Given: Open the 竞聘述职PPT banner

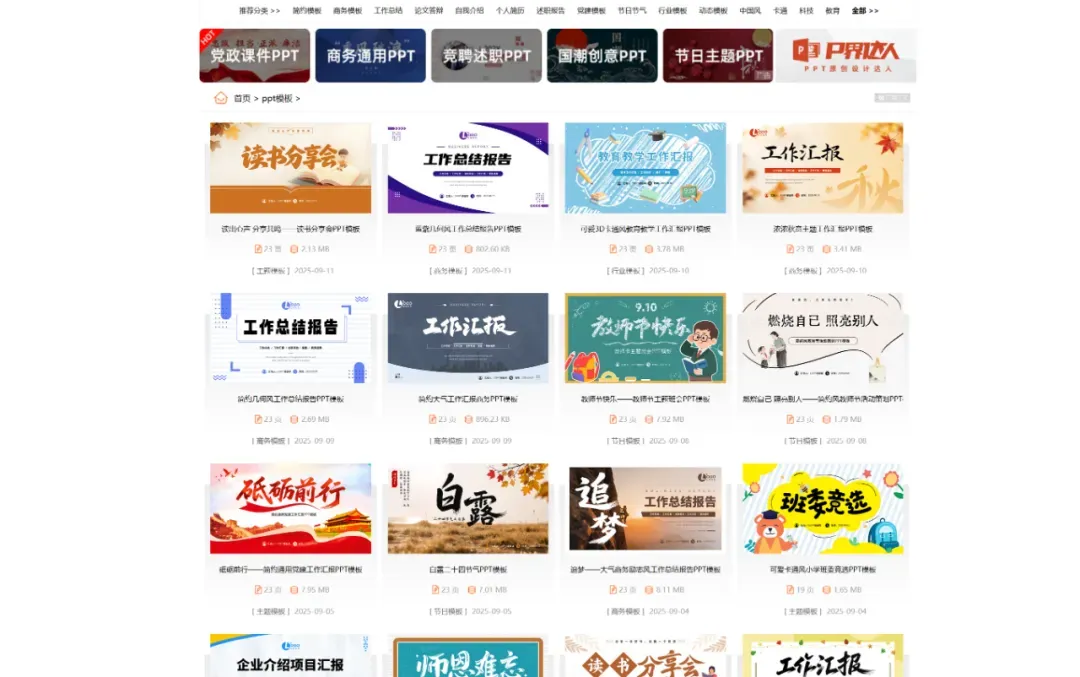Looking at the screenshot, I should pos(486,55).
